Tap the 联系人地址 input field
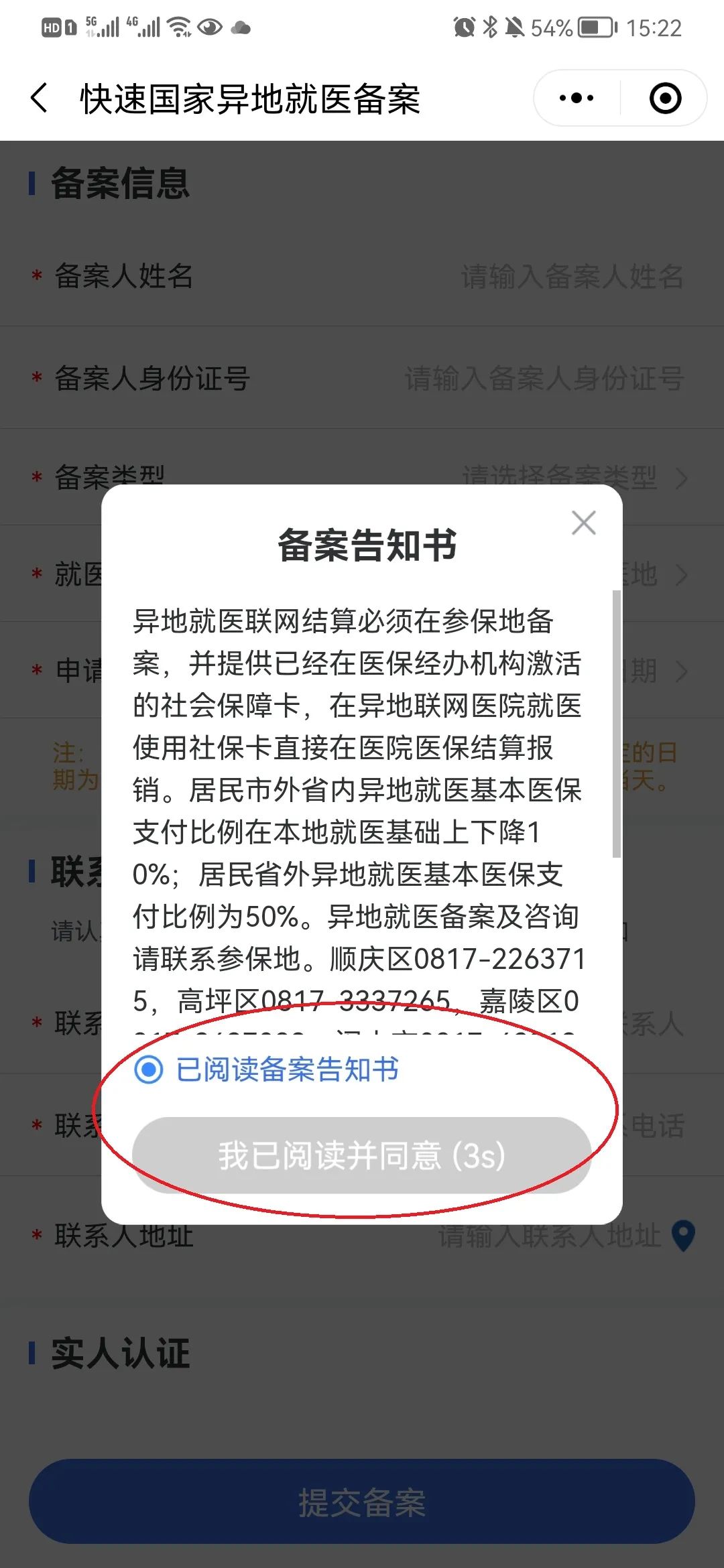 click(550, 1236)
